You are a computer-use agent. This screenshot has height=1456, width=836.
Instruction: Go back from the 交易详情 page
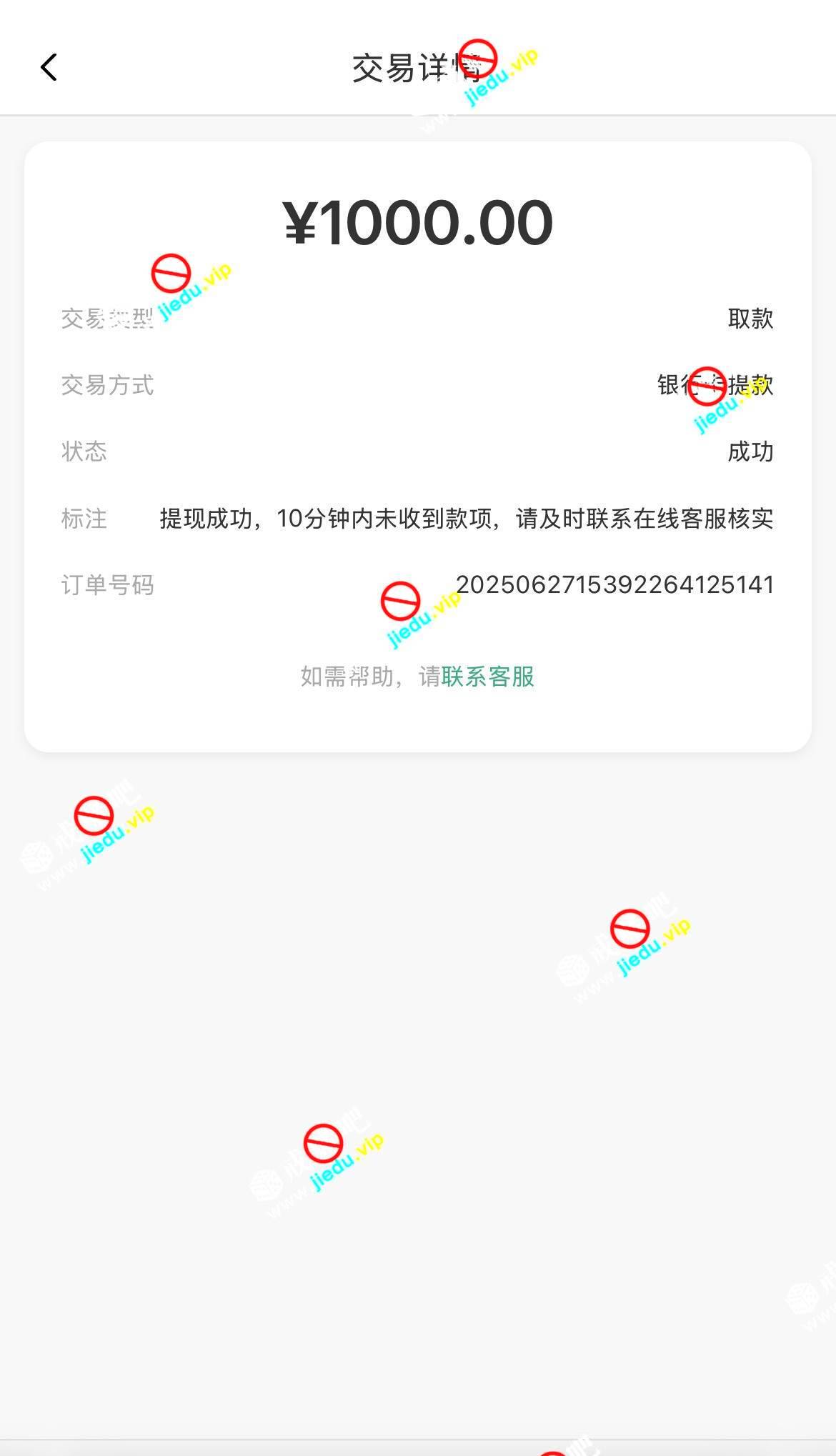pos(49,68)
